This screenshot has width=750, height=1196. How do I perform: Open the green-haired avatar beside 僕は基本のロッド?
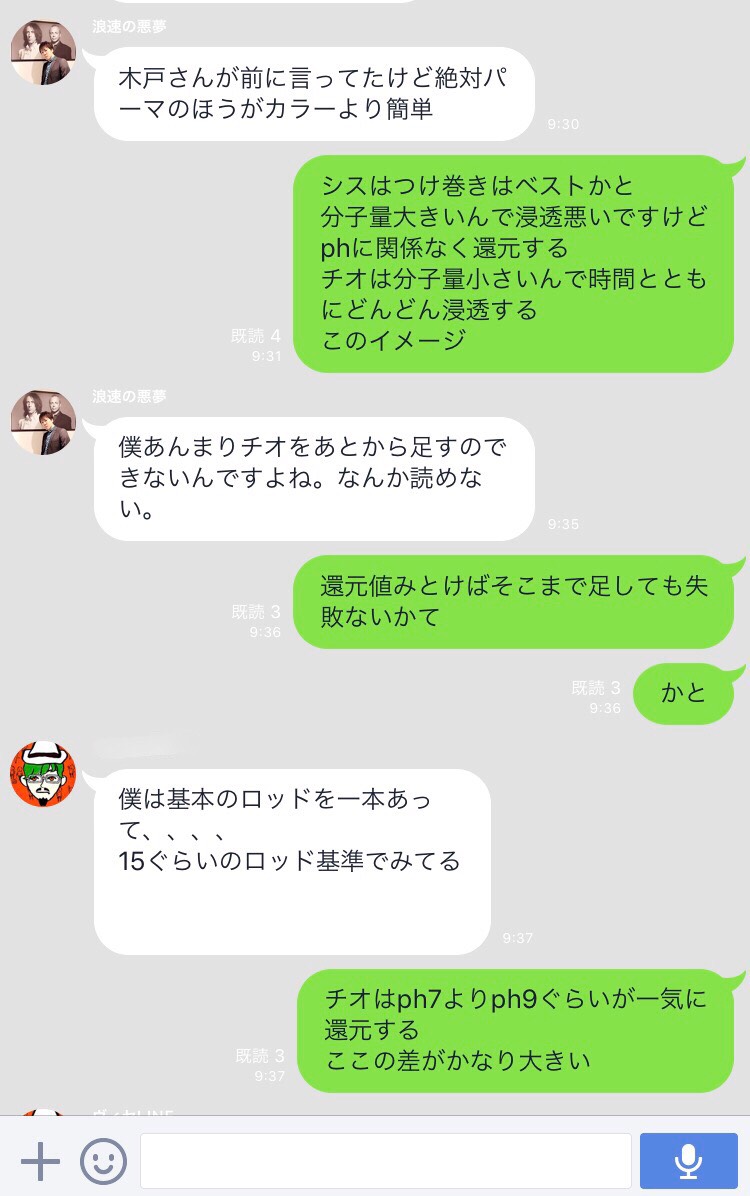point(43,774)
